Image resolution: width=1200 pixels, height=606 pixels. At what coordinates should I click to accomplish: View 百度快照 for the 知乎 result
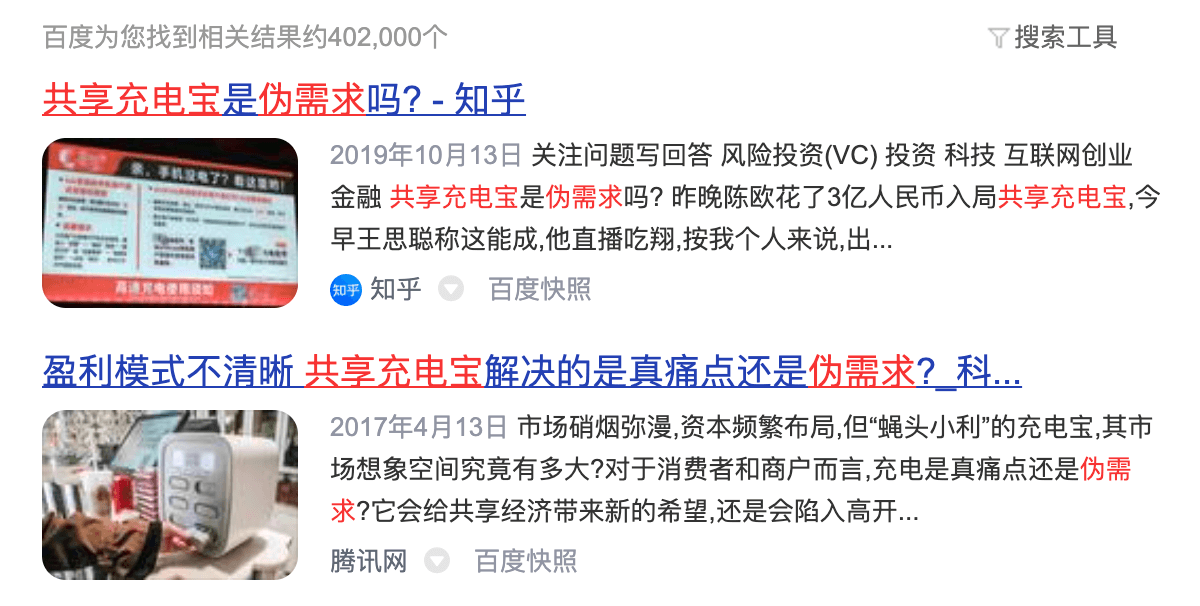click(x=540, y=290)
